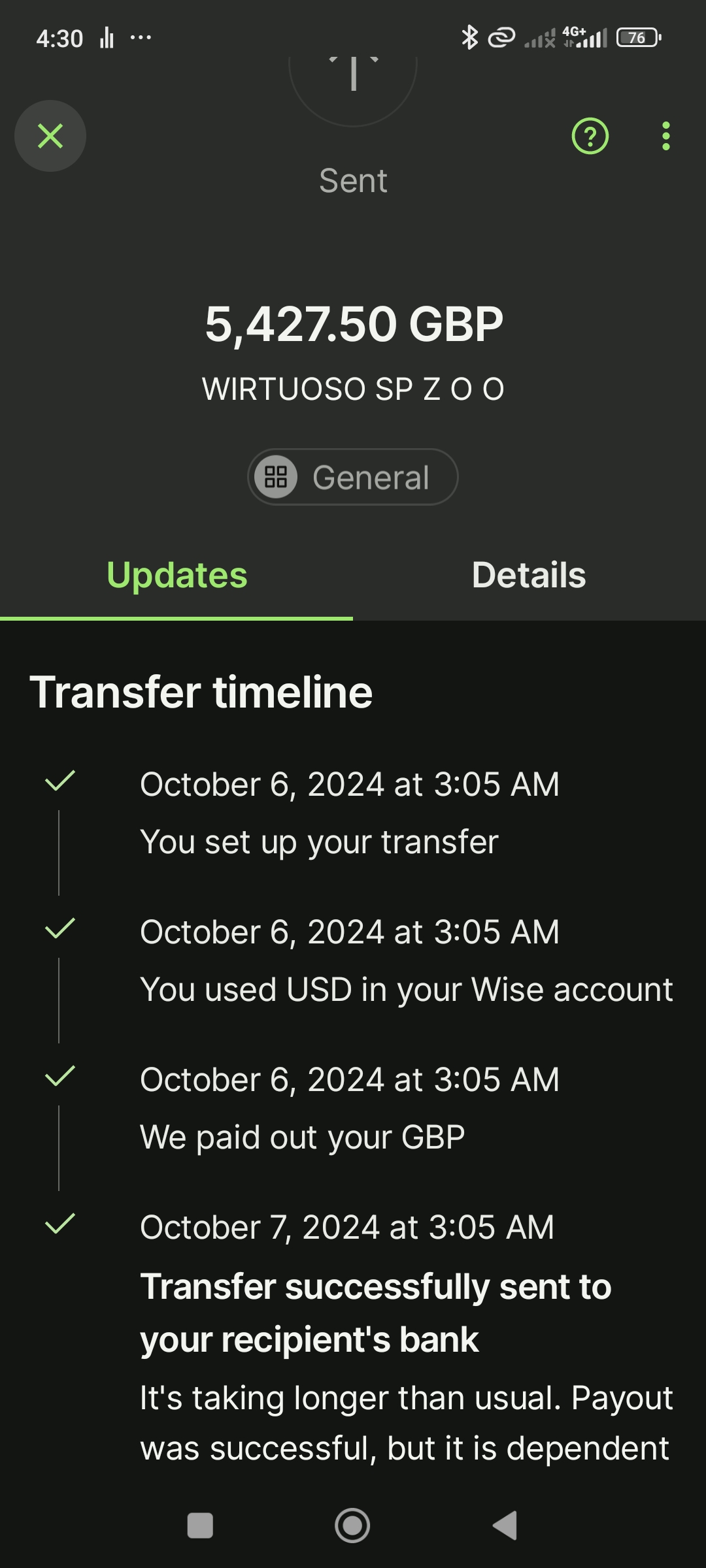Screen dimensions: 706x1568
Task: Select the Updates tab
Action: point(176,575)
